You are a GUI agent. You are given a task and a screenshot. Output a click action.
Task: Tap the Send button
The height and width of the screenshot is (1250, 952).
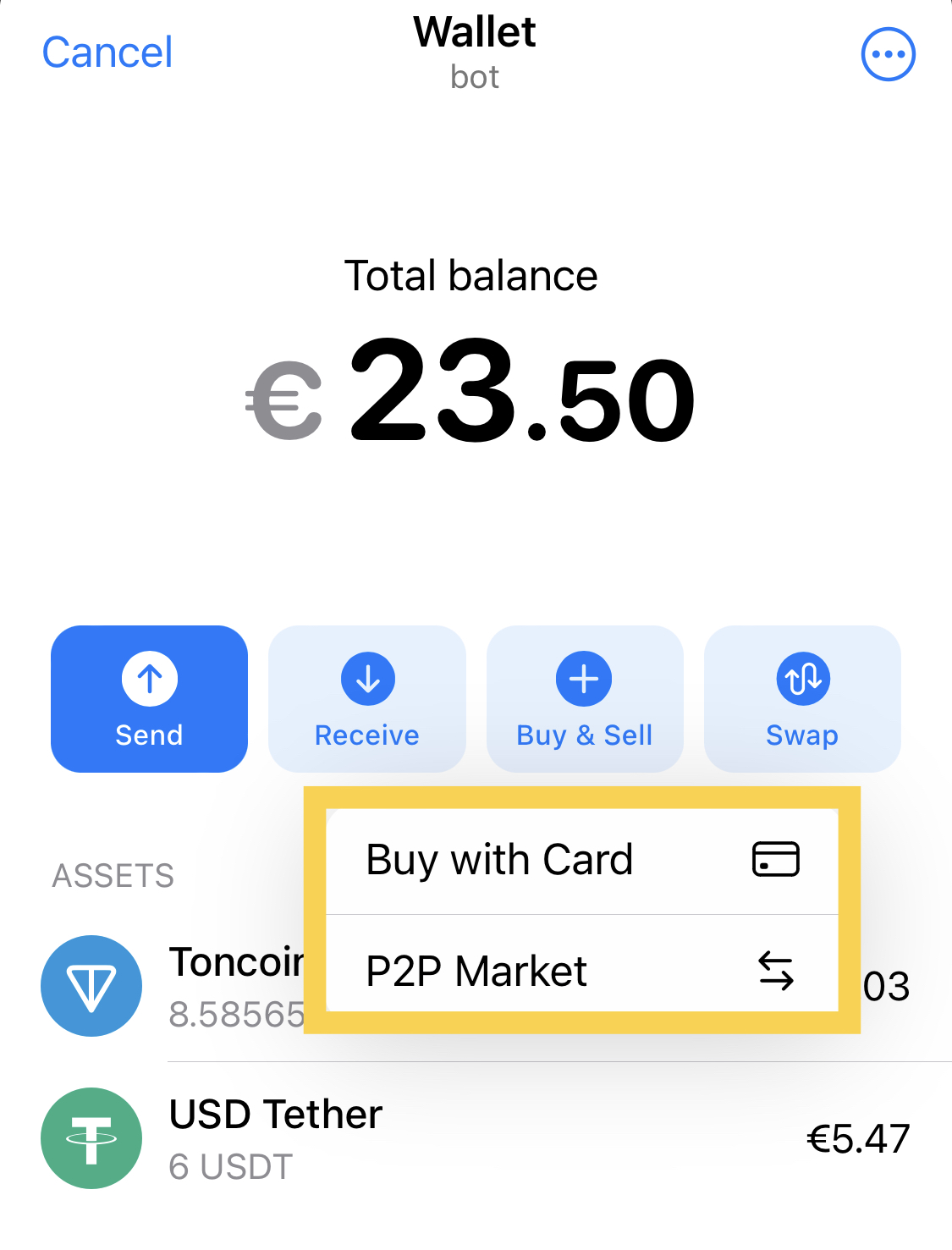(149, 698)
